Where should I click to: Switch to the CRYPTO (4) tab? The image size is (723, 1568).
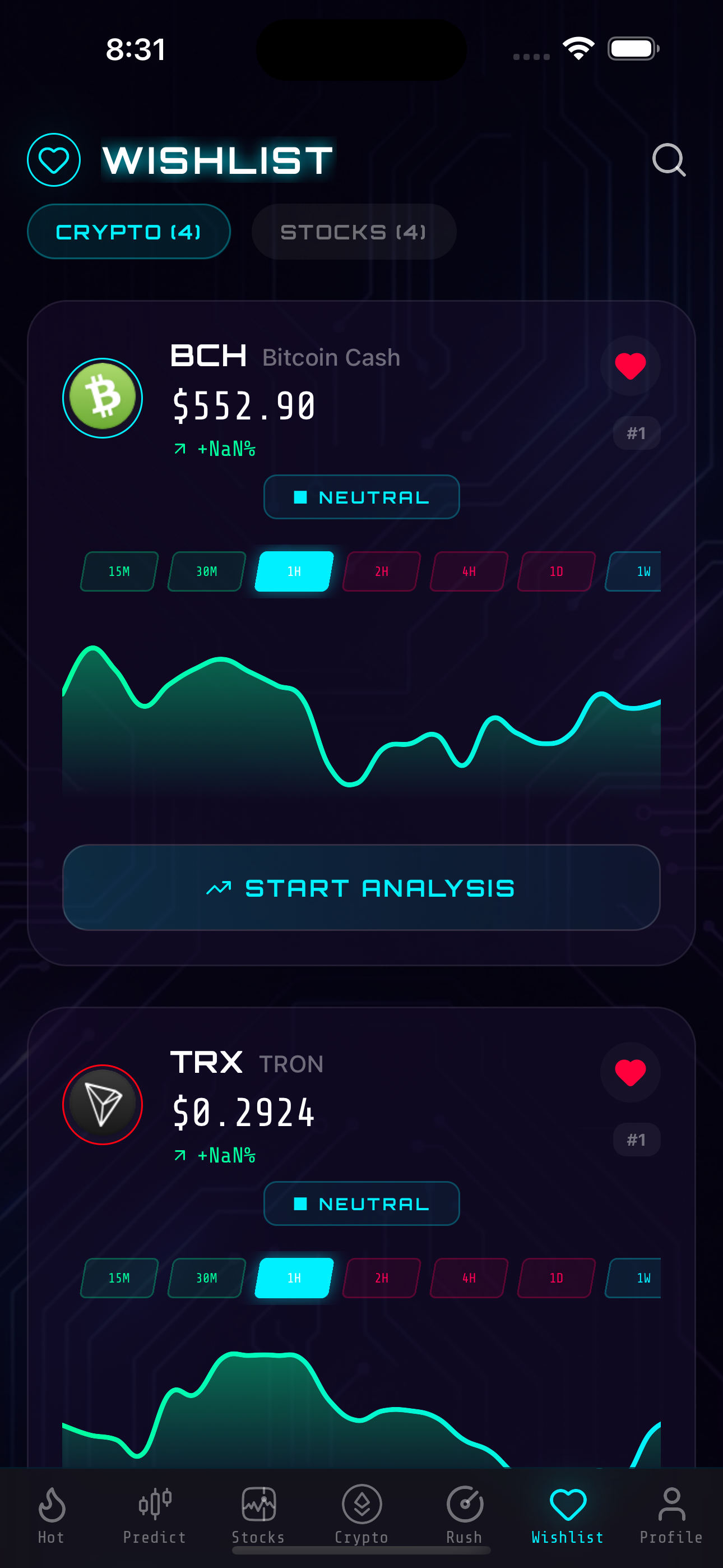(129, 231)
